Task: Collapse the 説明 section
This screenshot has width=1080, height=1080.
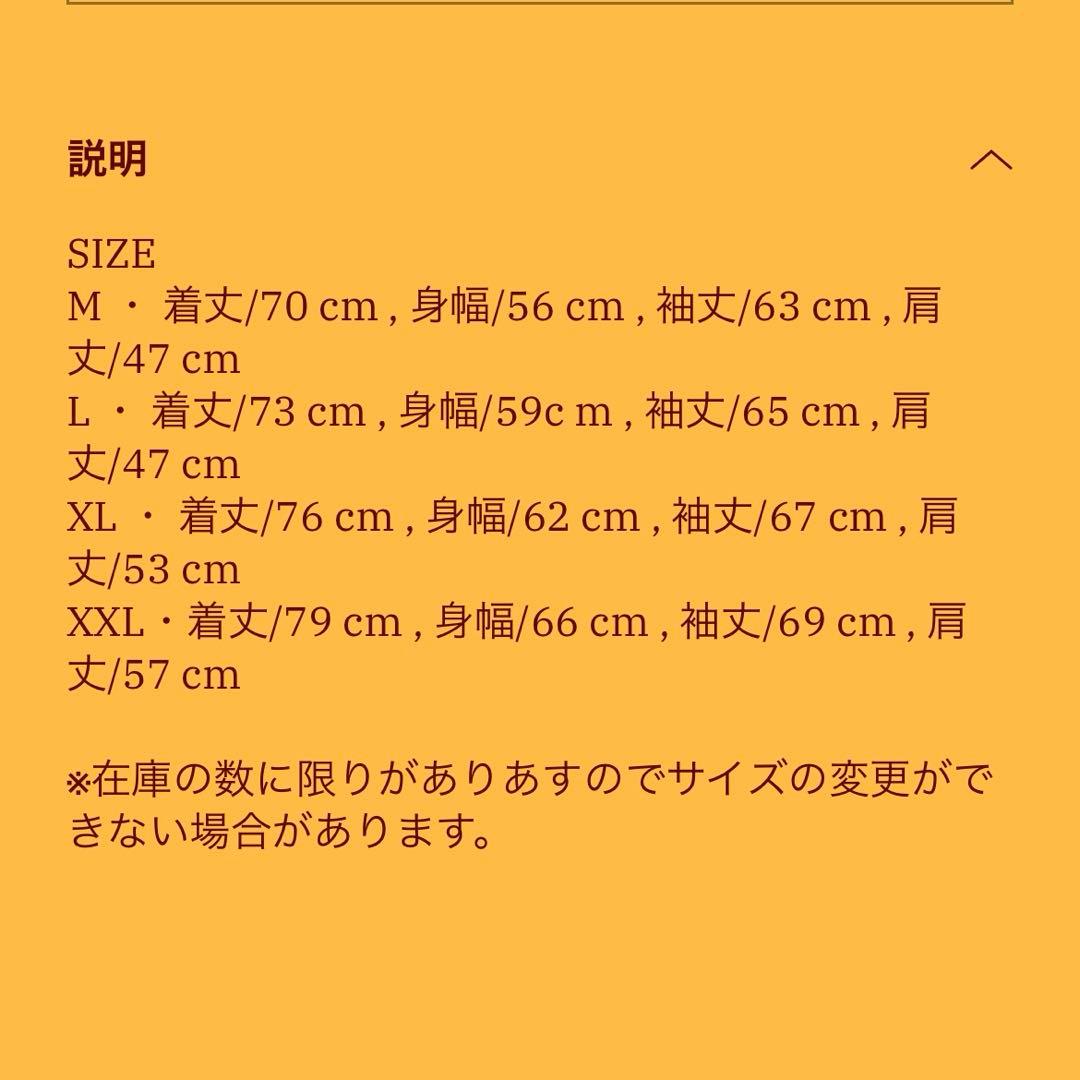Action: point(990,160)
